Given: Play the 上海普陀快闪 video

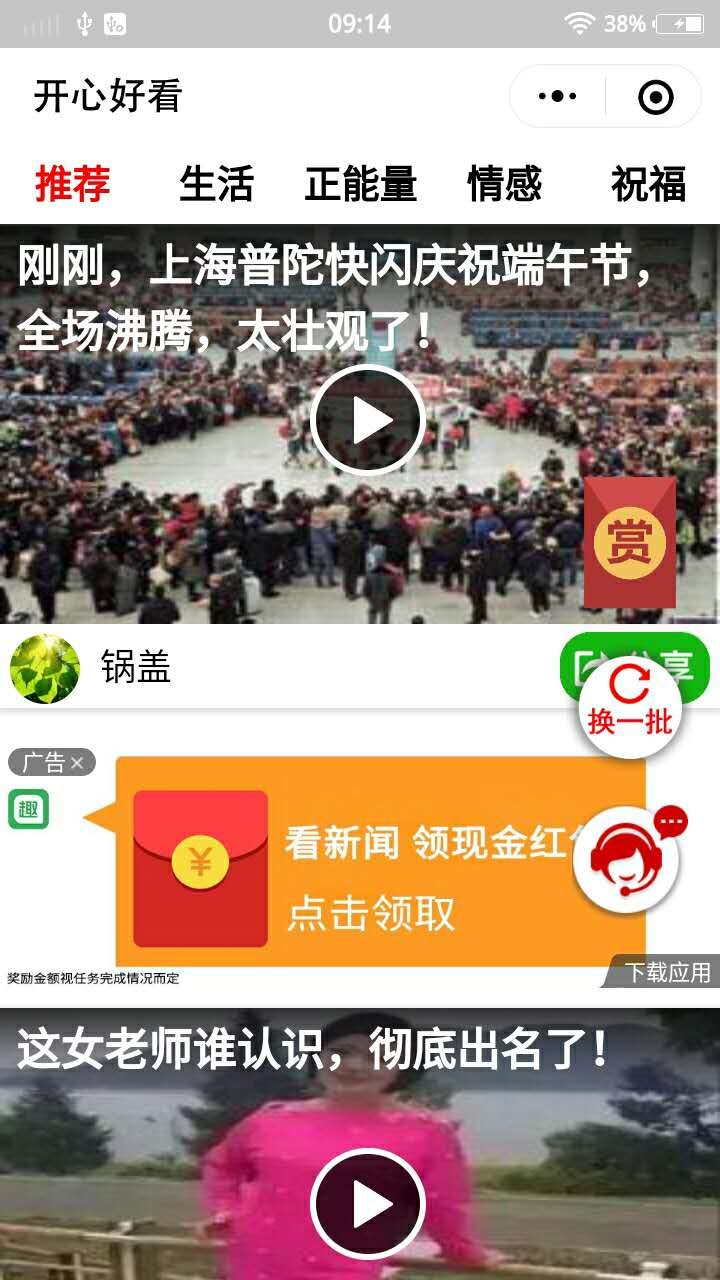Looking at the screenshot, I should click(367, 421).
